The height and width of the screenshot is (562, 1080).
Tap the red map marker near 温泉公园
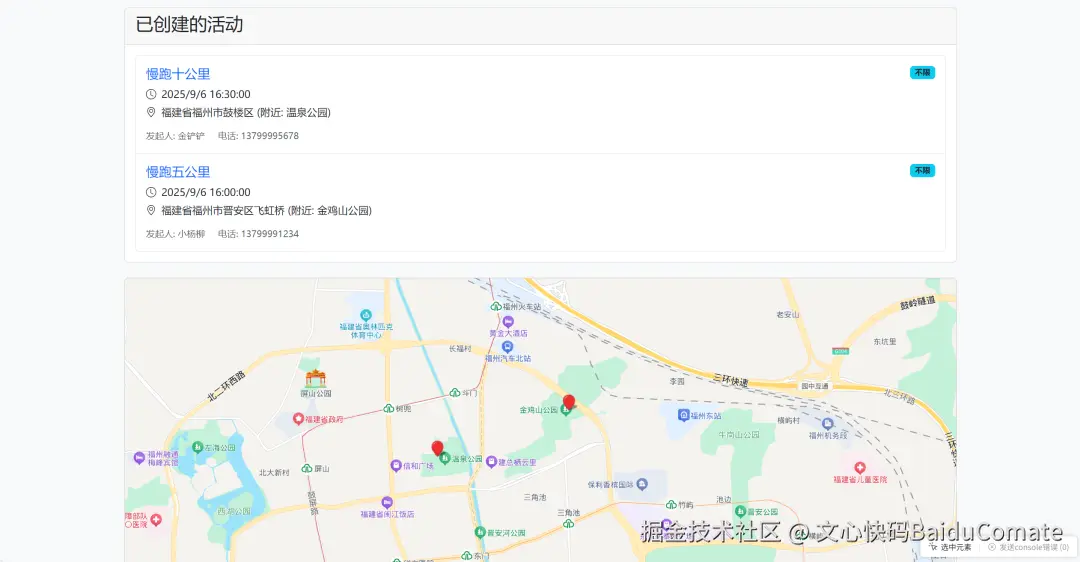[x=437, y=448]
